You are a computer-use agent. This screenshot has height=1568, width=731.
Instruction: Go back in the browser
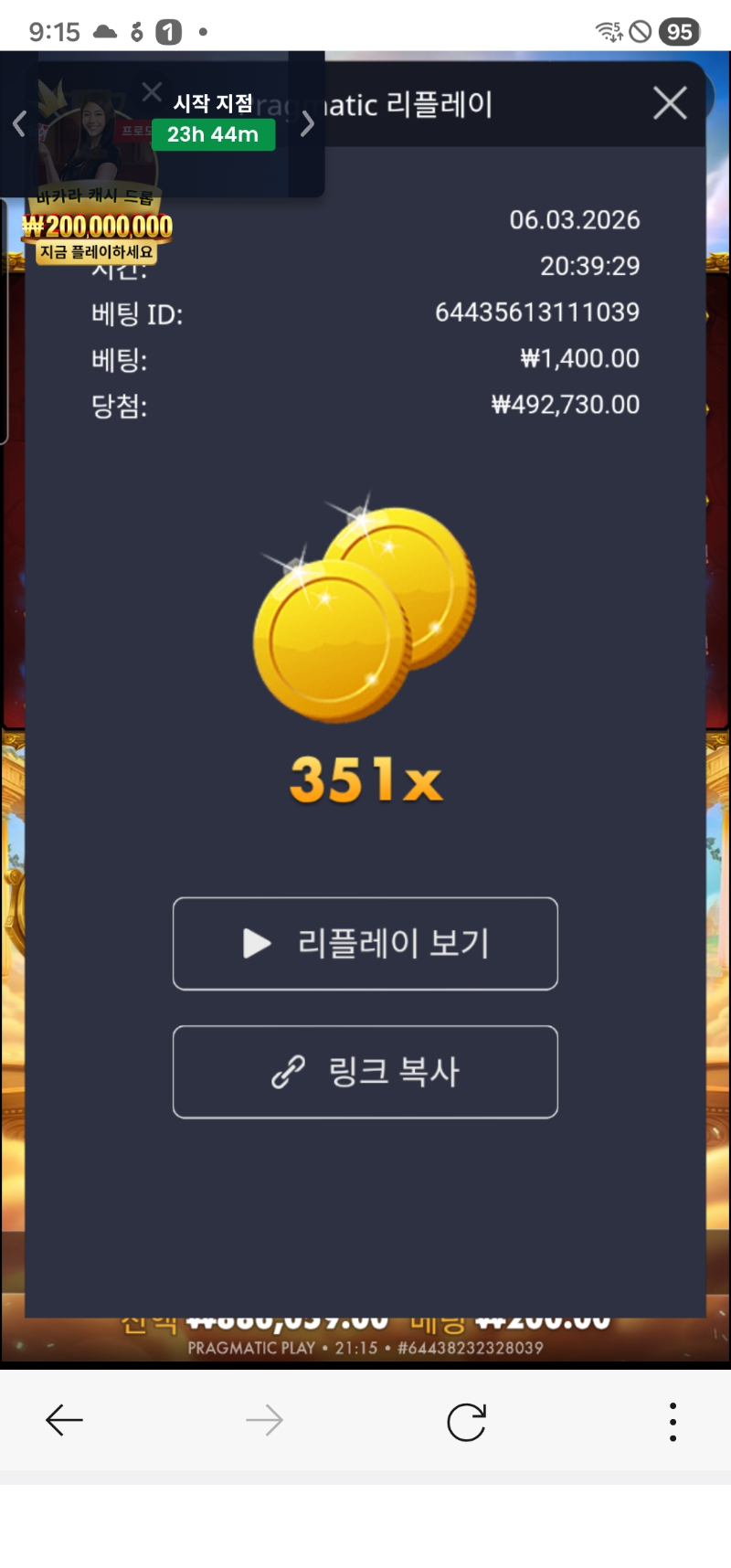click(x=64, y=1420)
